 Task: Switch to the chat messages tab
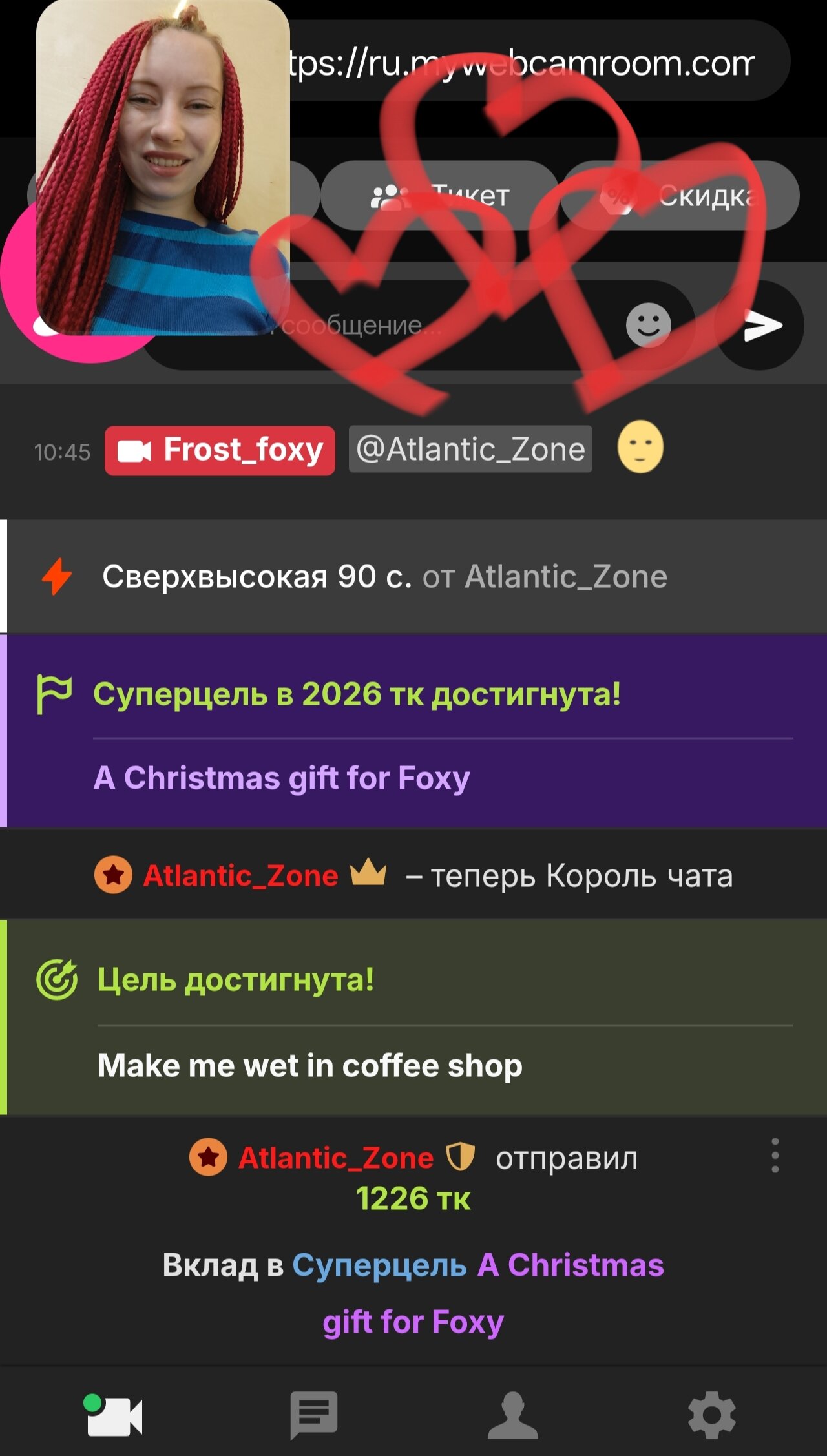click(314, 1415)
